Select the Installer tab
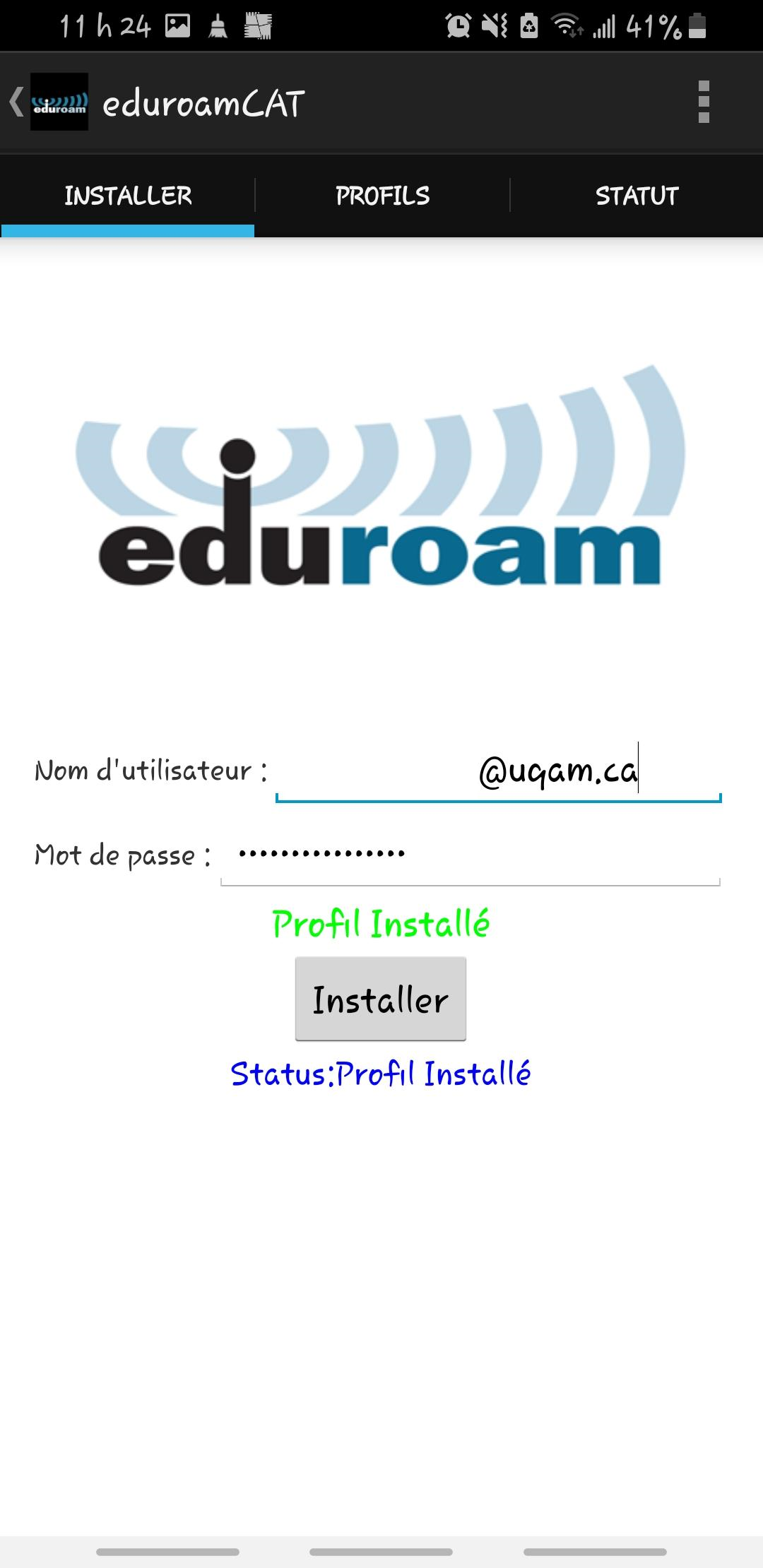 pyautogui.click(x=128, y=196)
